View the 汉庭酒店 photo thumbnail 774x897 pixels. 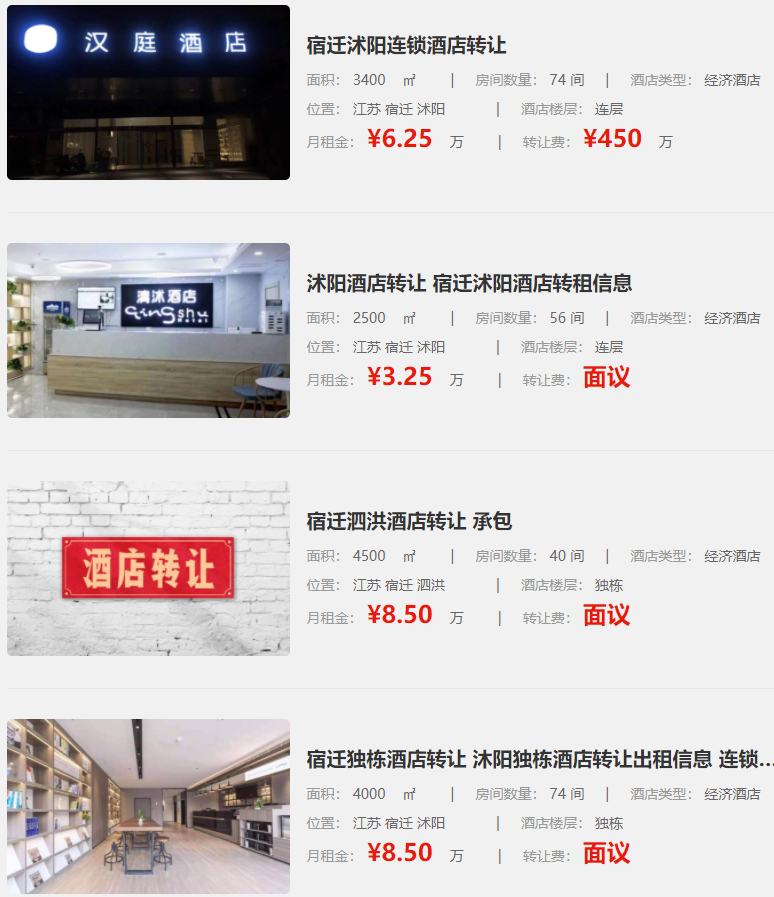pyautogui.click(x=148, y=93)
